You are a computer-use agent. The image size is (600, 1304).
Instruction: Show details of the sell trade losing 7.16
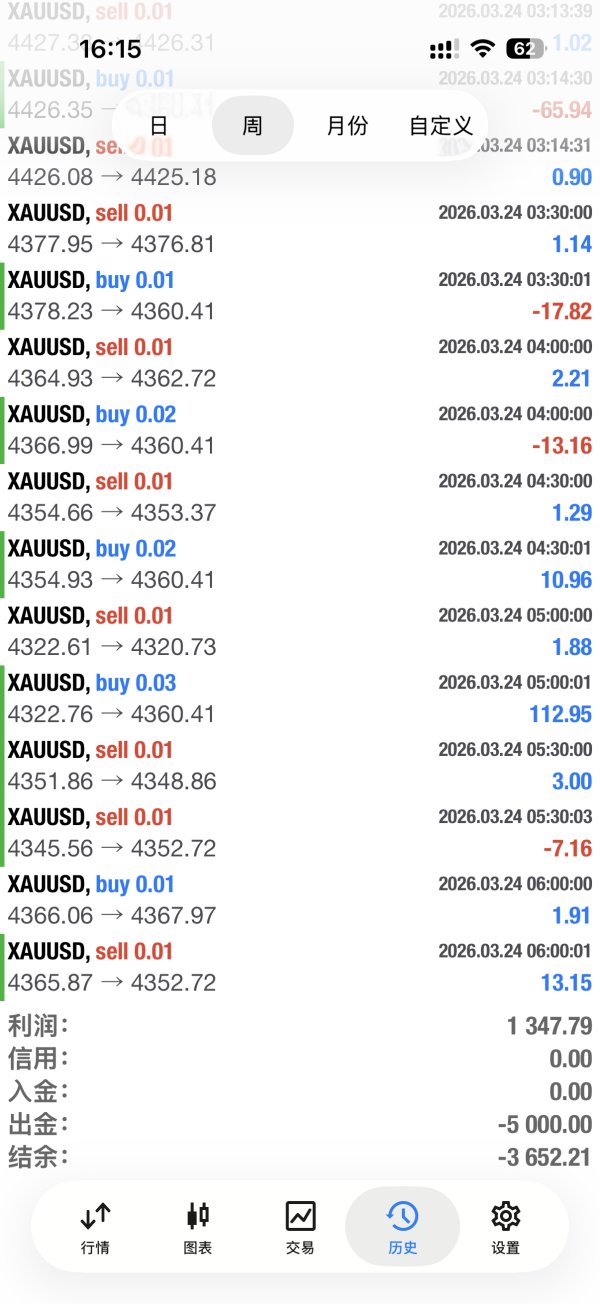point(300,832)
